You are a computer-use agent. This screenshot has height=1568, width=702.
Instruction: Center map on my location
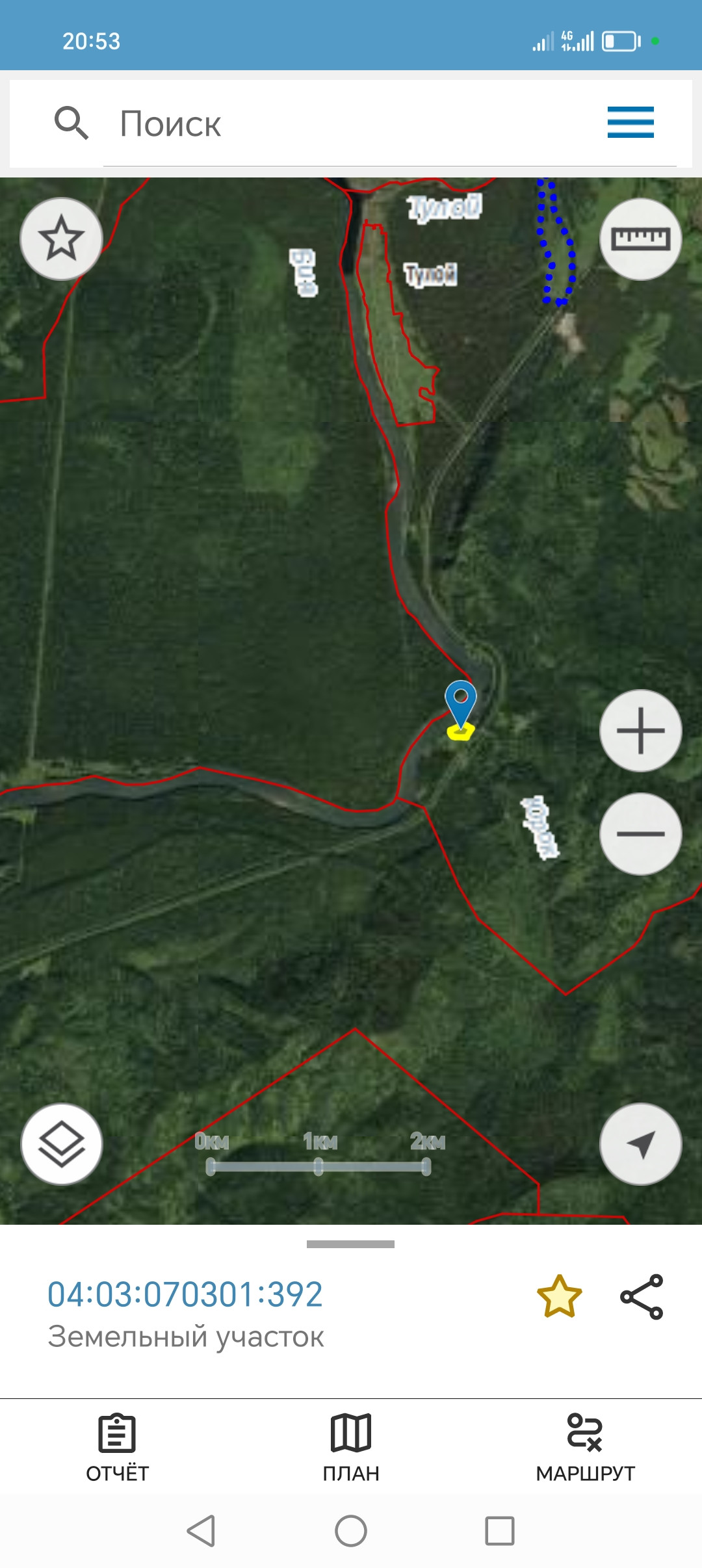[640, 1144]
